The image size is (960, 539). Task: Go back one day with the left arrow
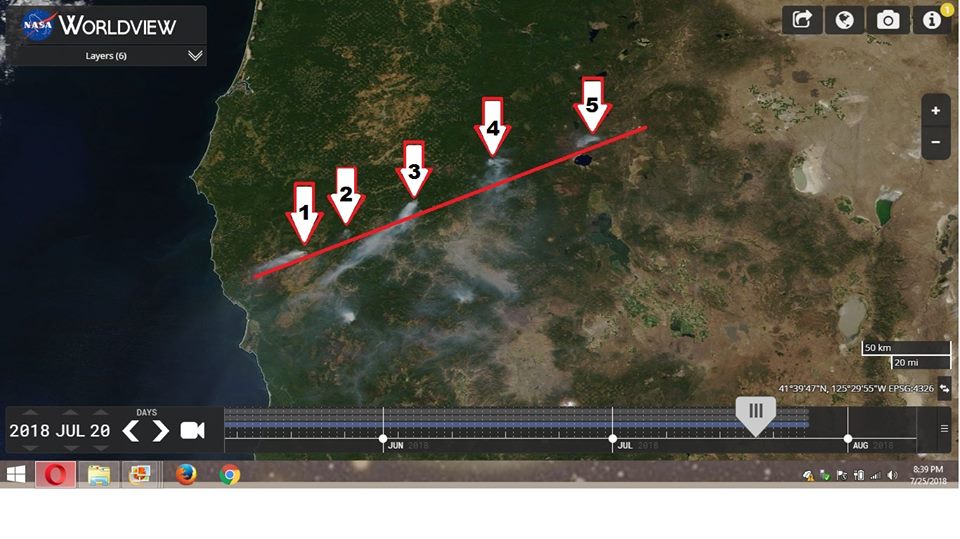click(131, 431)
